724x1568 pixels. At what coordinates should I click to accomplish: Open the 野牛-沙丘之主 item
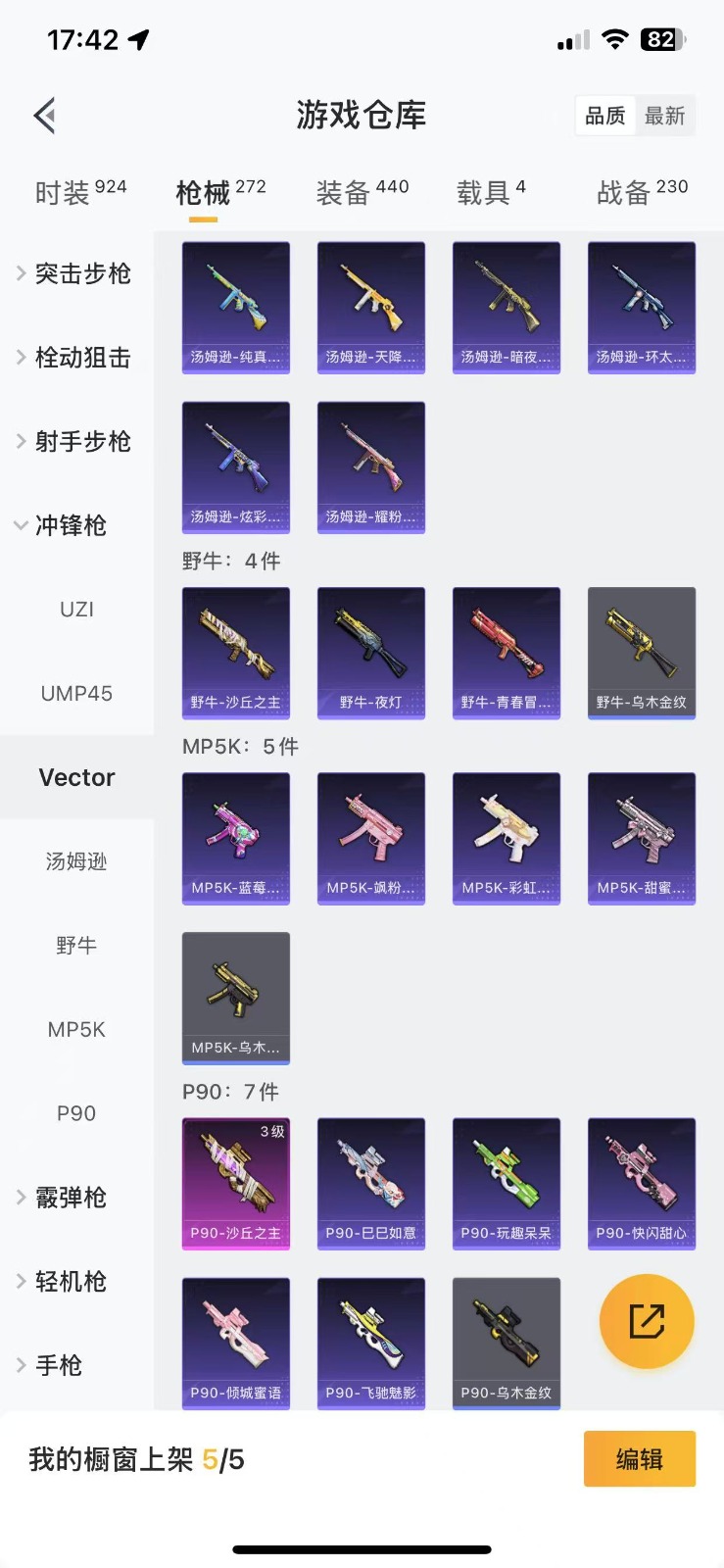[236, 652]
